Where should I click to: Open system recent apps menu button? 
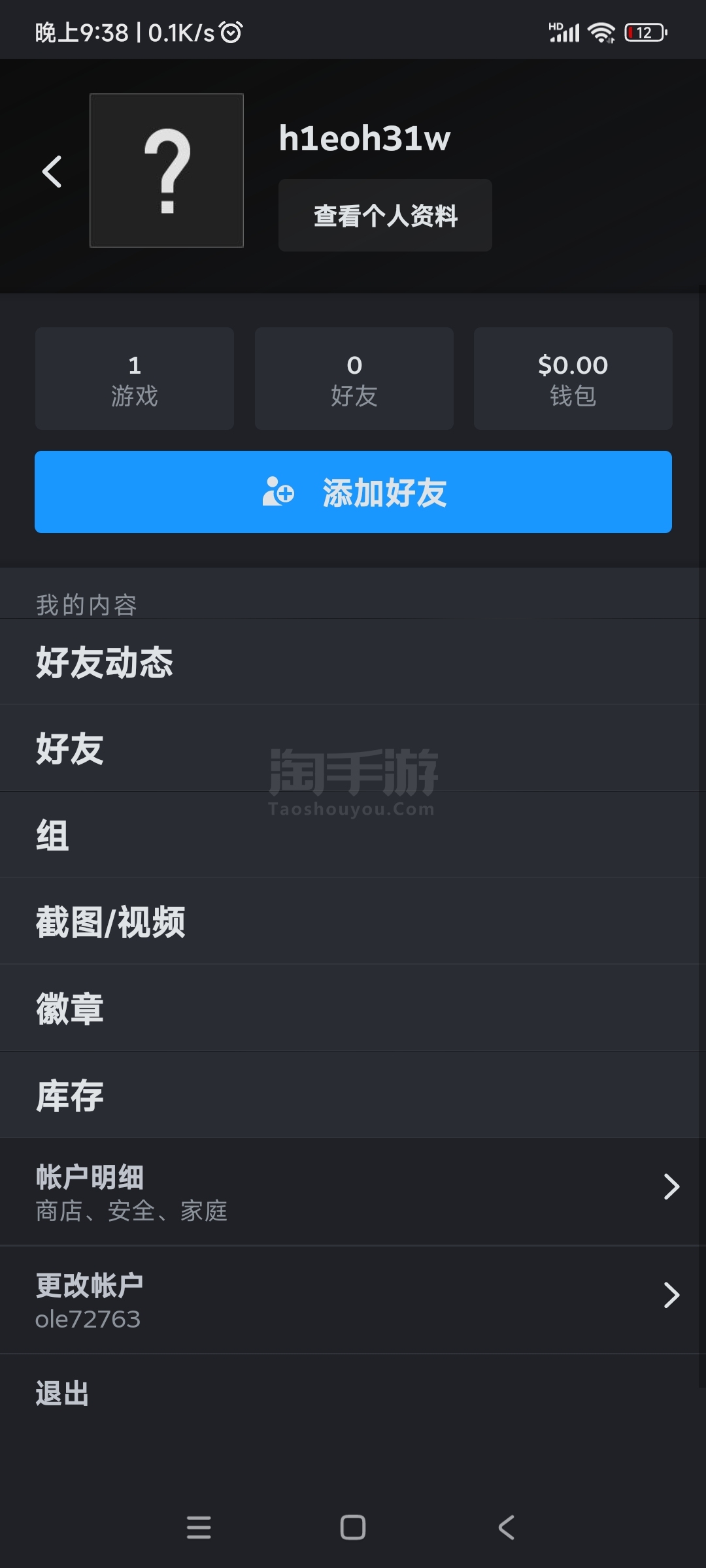tap(199, 1527)
